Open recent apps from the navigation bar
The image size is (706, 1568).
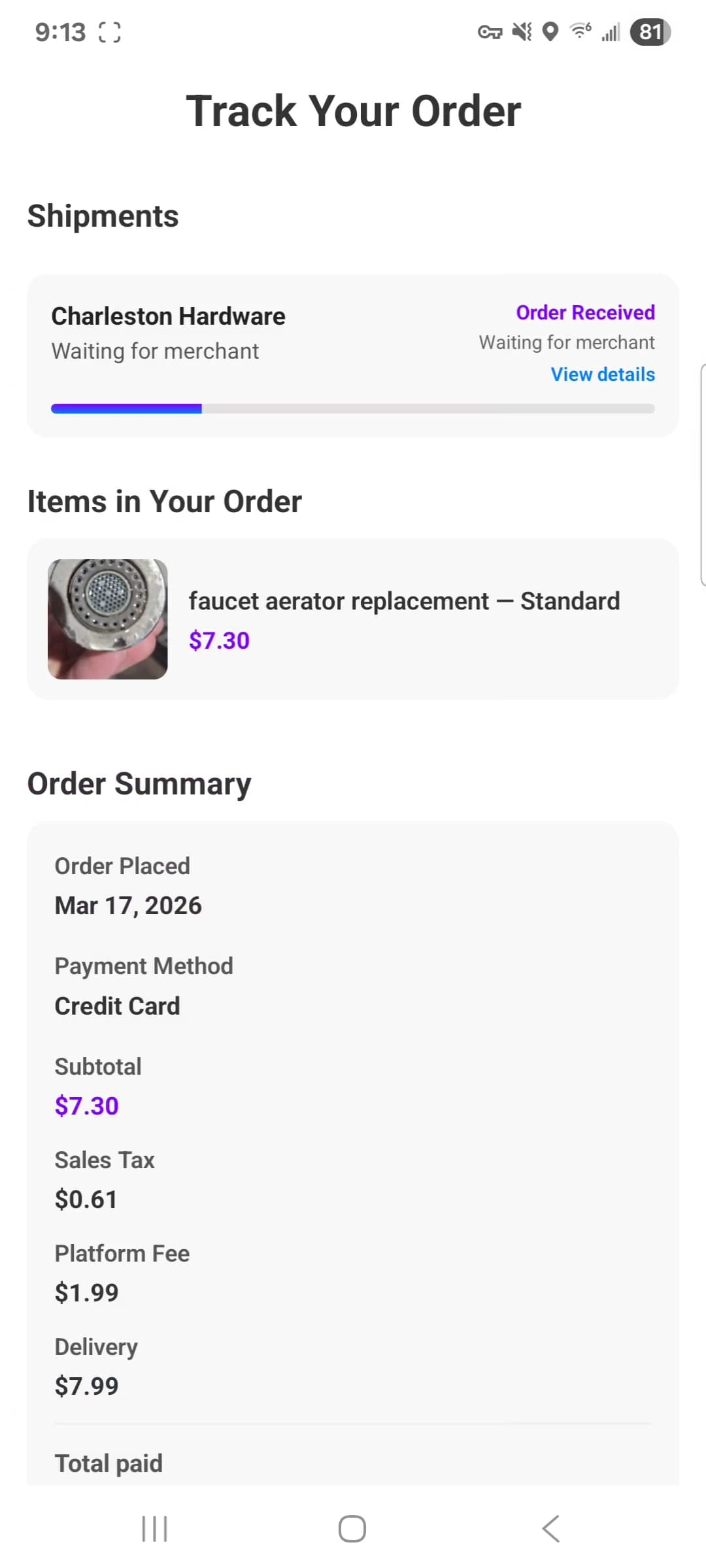tap(154, 1528)
